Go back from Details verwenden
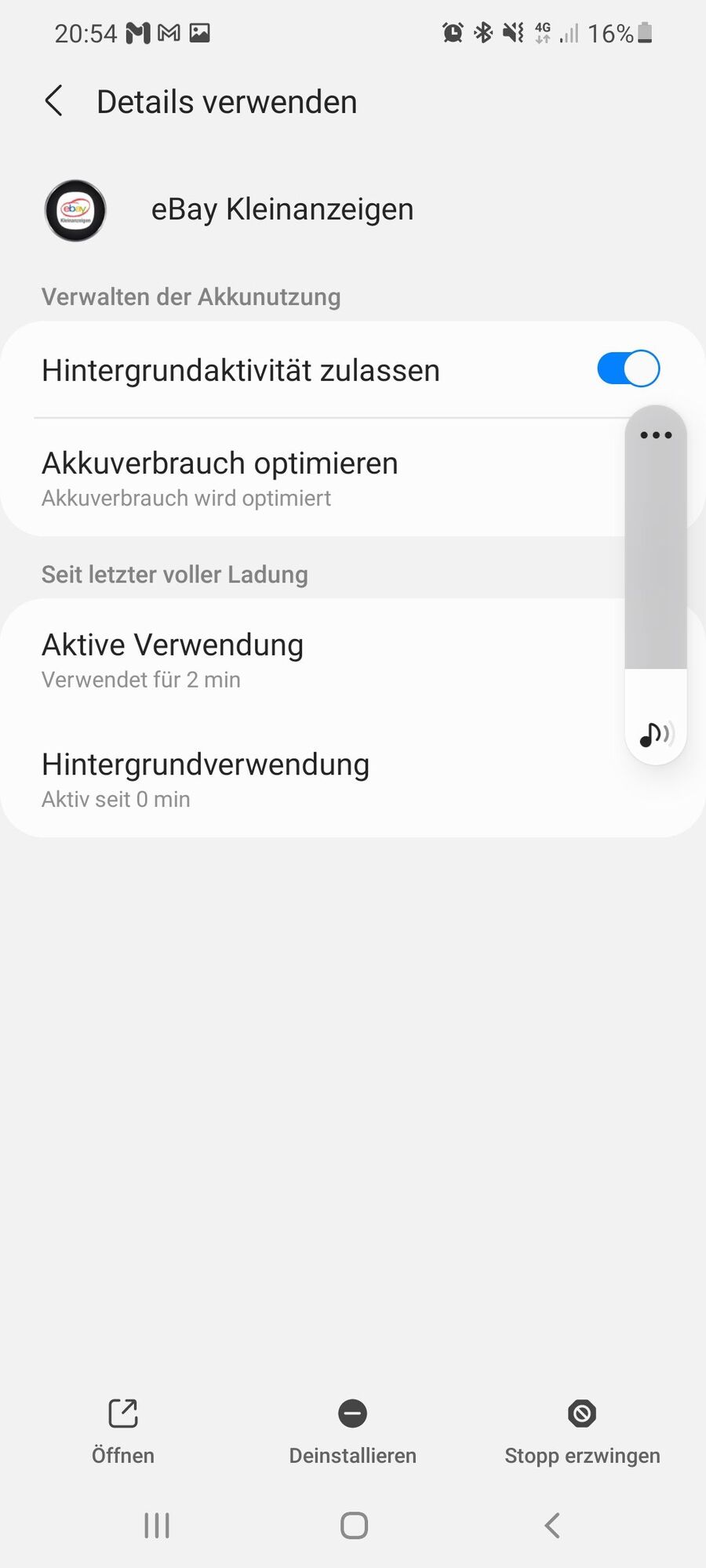The height and width of the screenshot is (1568, 706). click(54, 102)
